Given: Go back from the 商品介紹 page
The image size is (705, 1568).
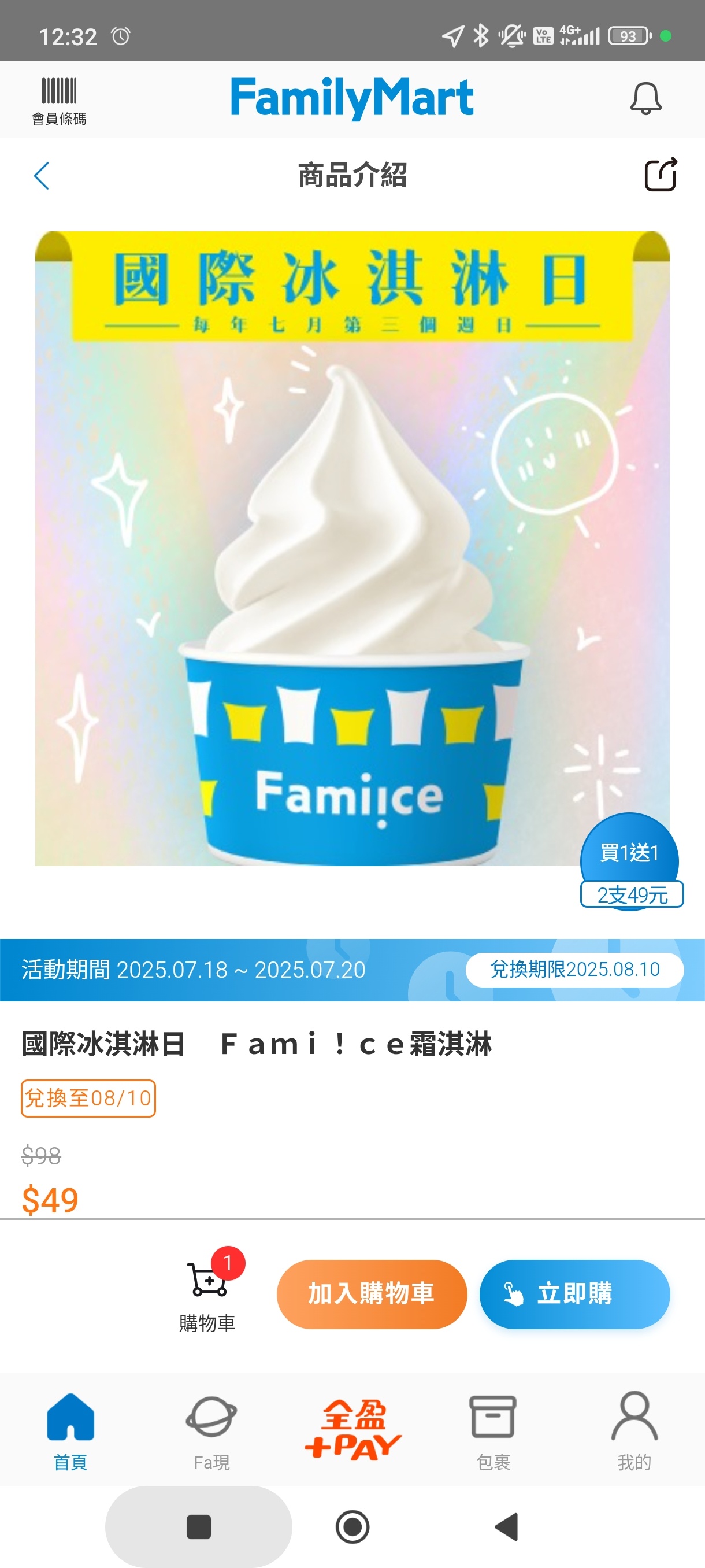Looking at the screenshot, I should click(x=42, y=176).
